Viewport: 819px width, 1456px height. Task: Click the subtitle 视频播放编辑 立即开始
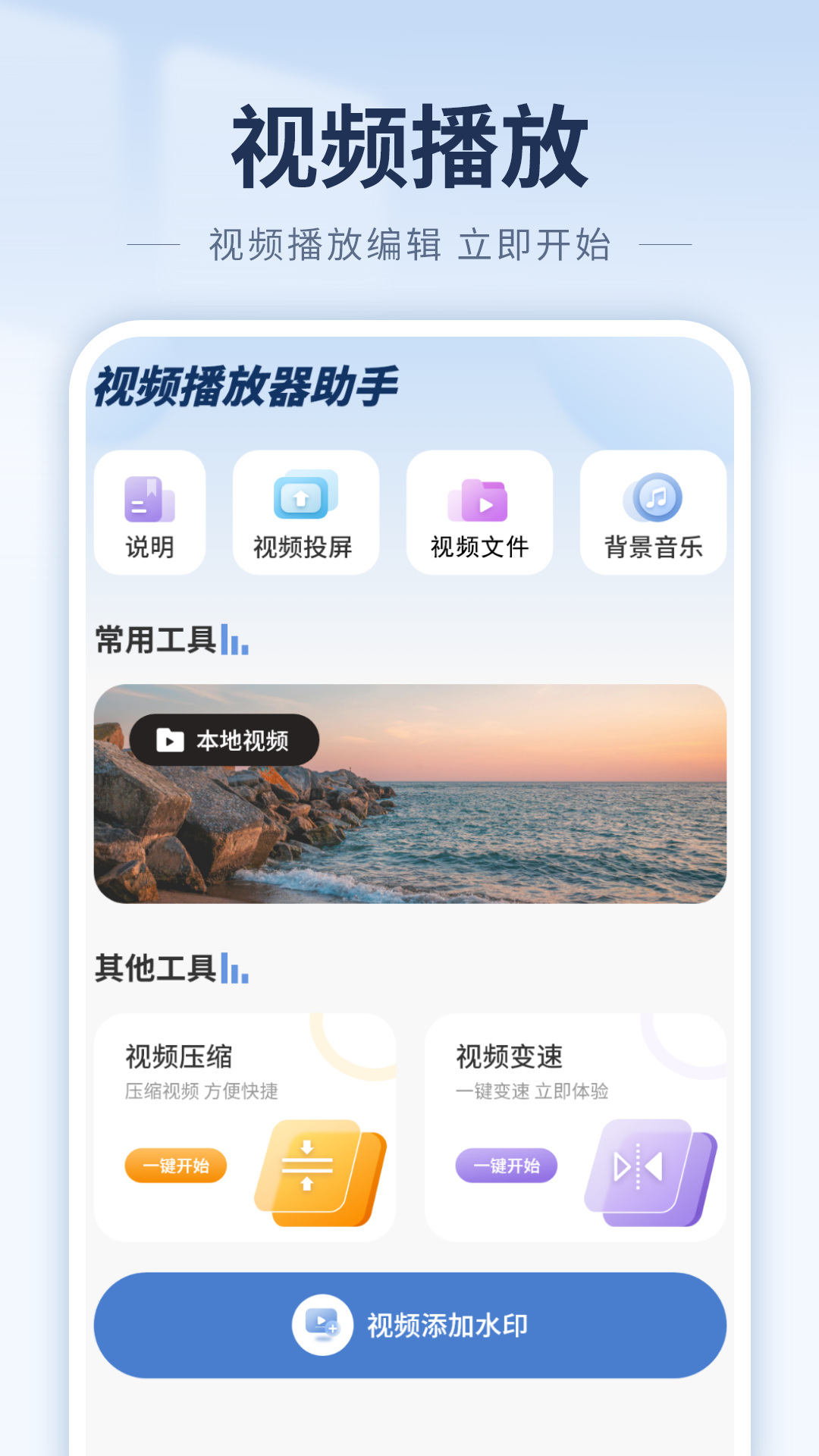pos(409,243)
